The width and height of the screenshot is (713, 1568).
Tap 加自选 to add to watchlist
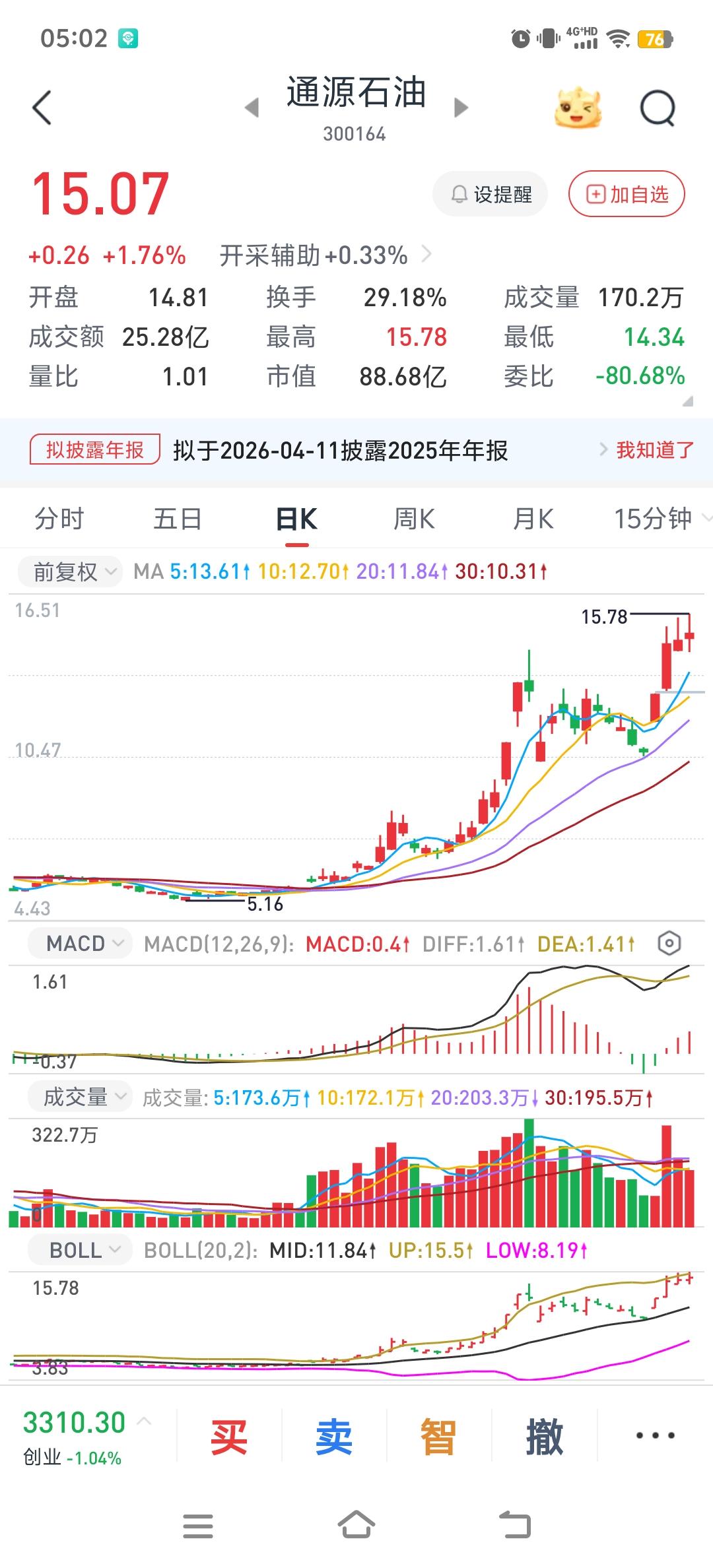(x=625, y=193)
